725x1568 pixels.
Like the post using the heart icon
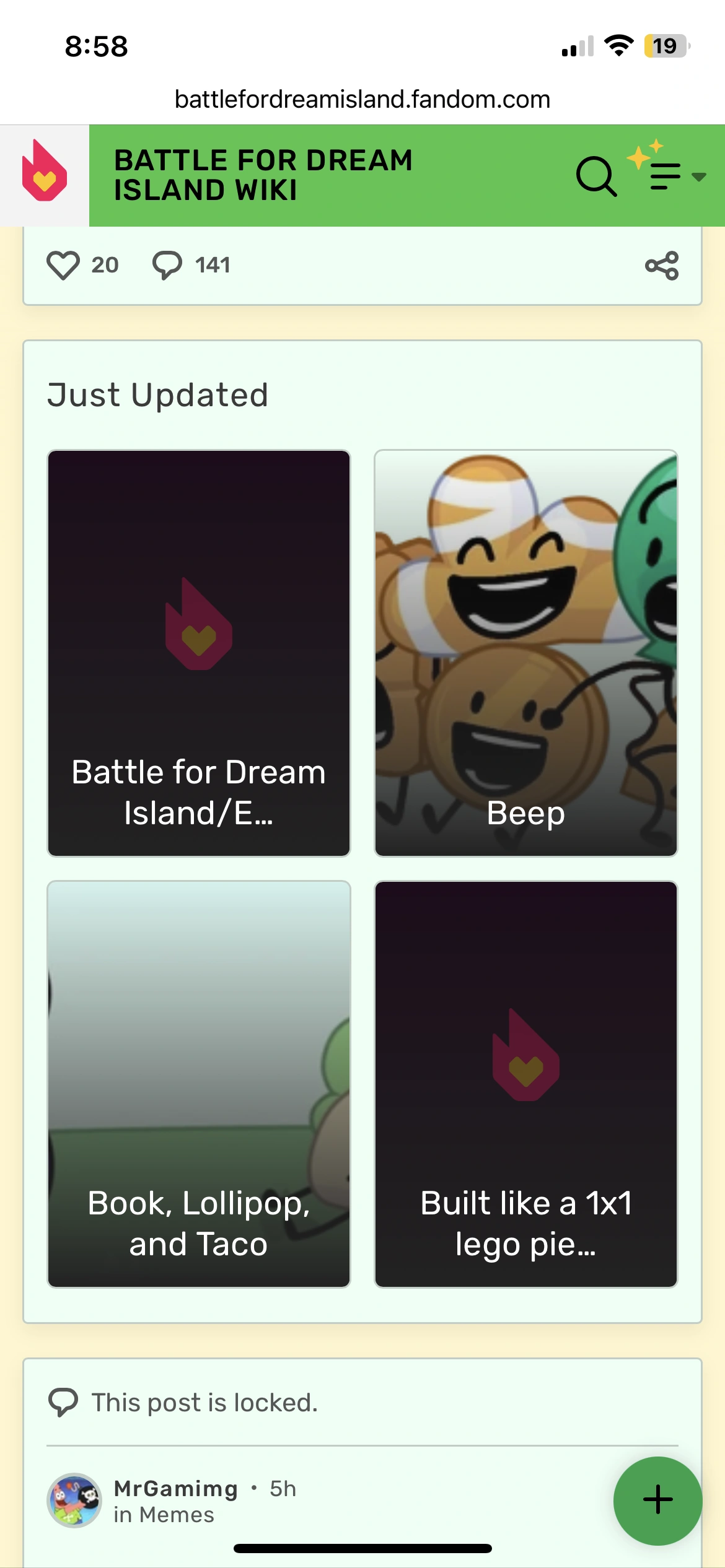click(64, 265)
